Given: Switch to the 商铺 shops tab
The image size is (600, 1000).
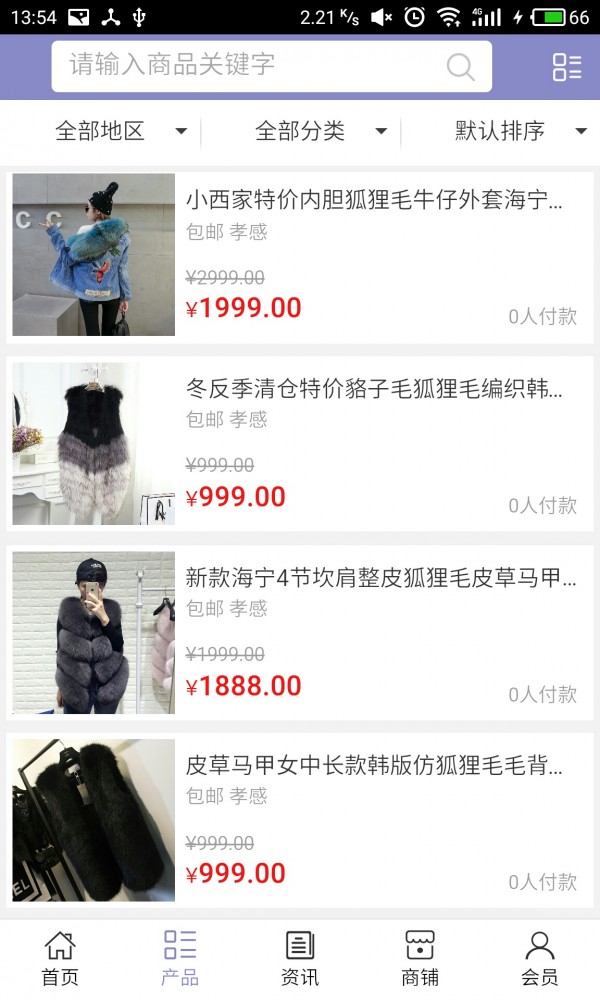Looking at the screenshot, I should click(x=420, y=958).
